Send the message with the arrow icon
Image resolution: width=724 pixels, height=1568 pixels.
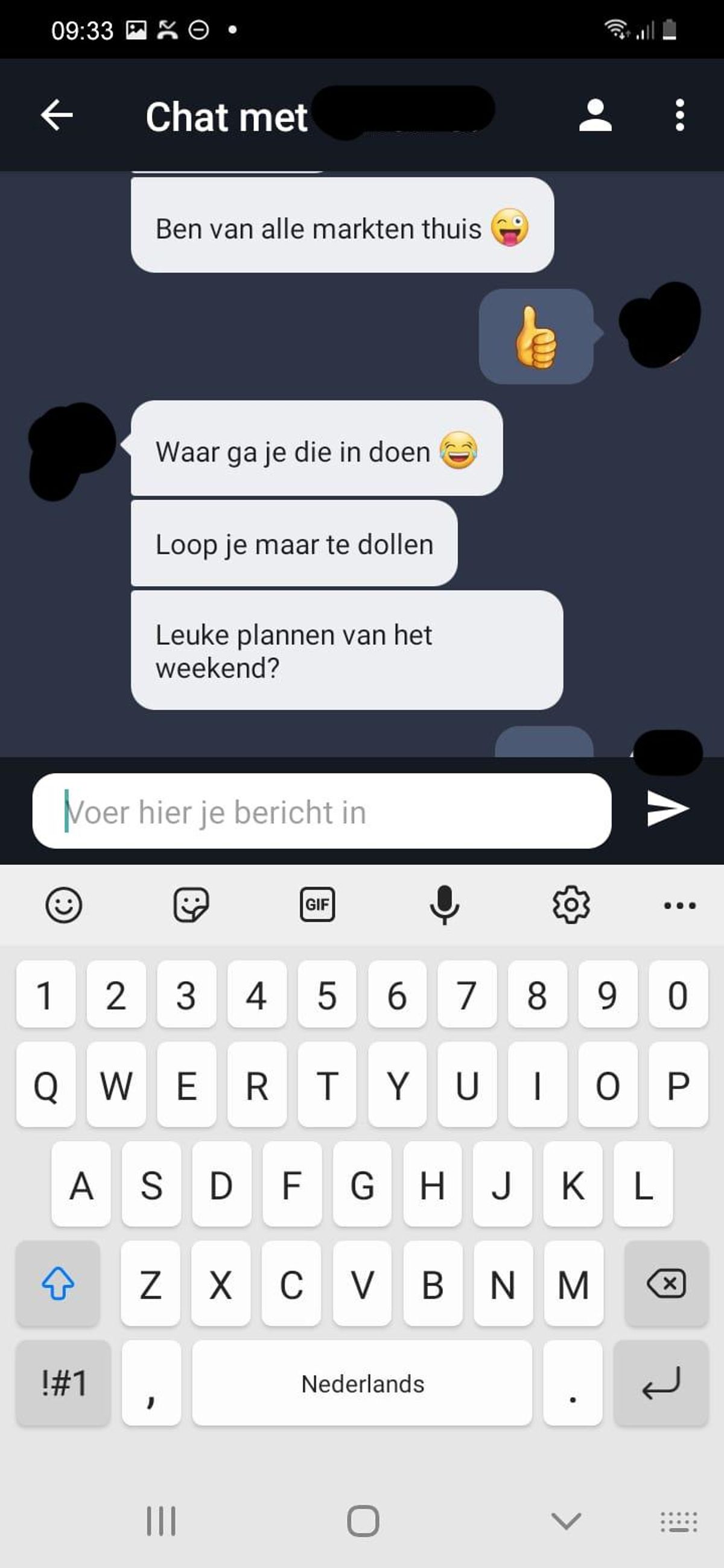pyautogui.click(x=667, y=809)
